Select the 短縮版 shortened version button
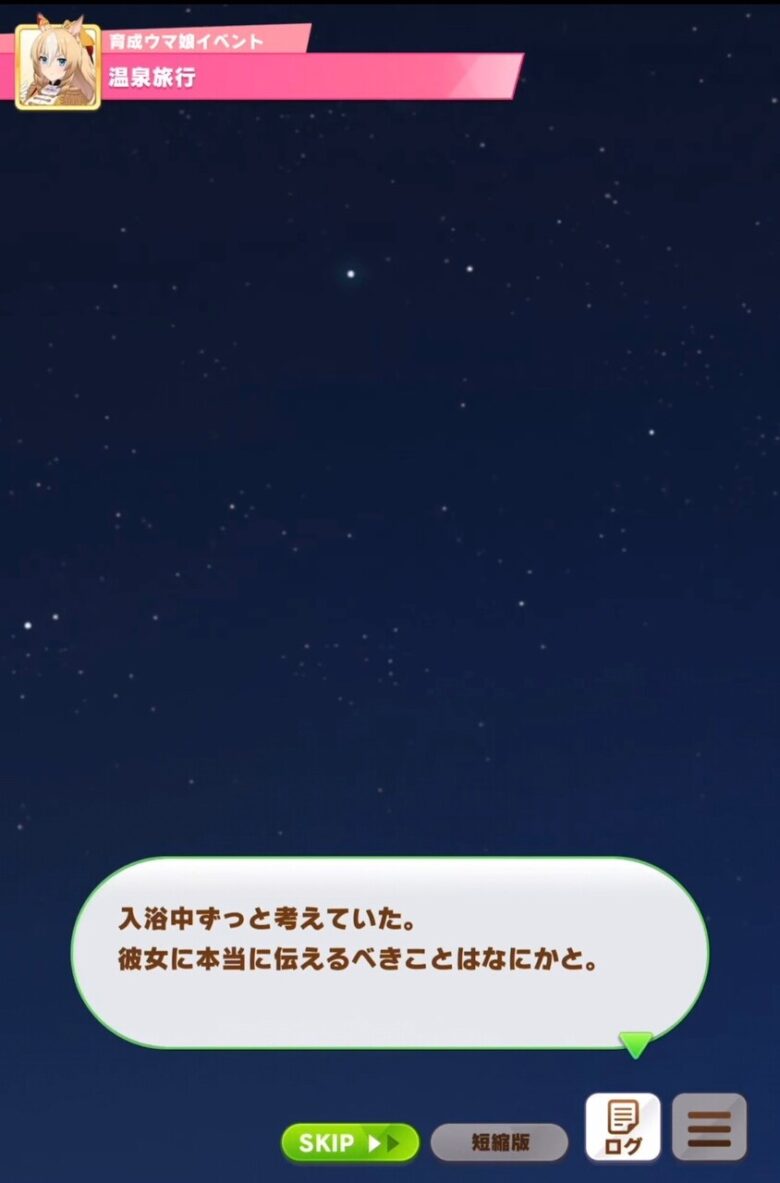This screenshot has height=1183, width=780. [500, 1142]
